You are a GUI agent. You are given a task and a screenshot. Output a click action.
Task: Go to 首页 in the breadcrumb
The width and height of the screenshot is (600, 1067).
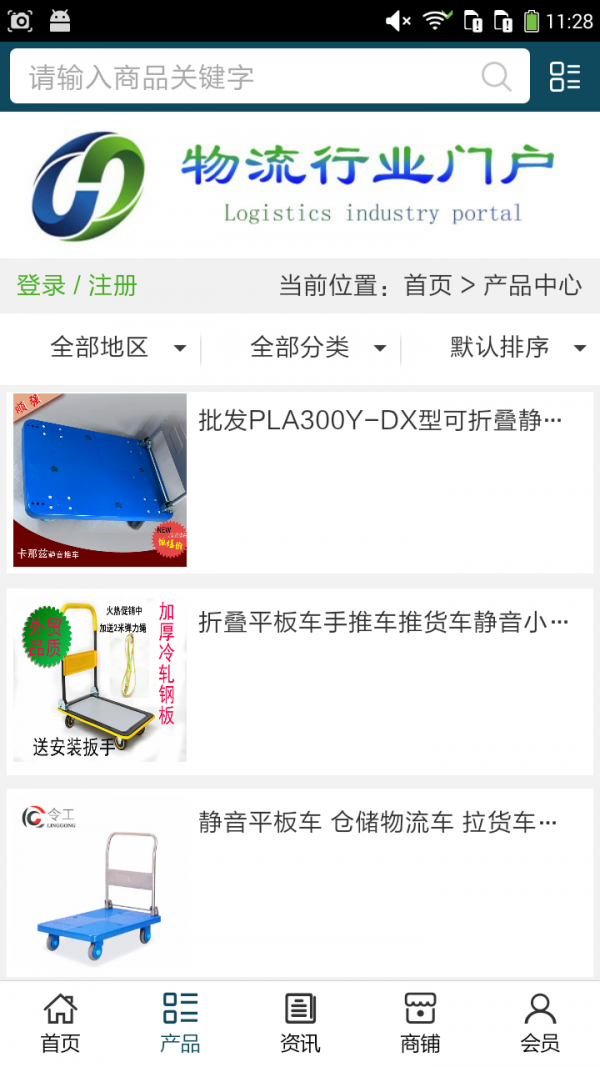pos(428,286)
